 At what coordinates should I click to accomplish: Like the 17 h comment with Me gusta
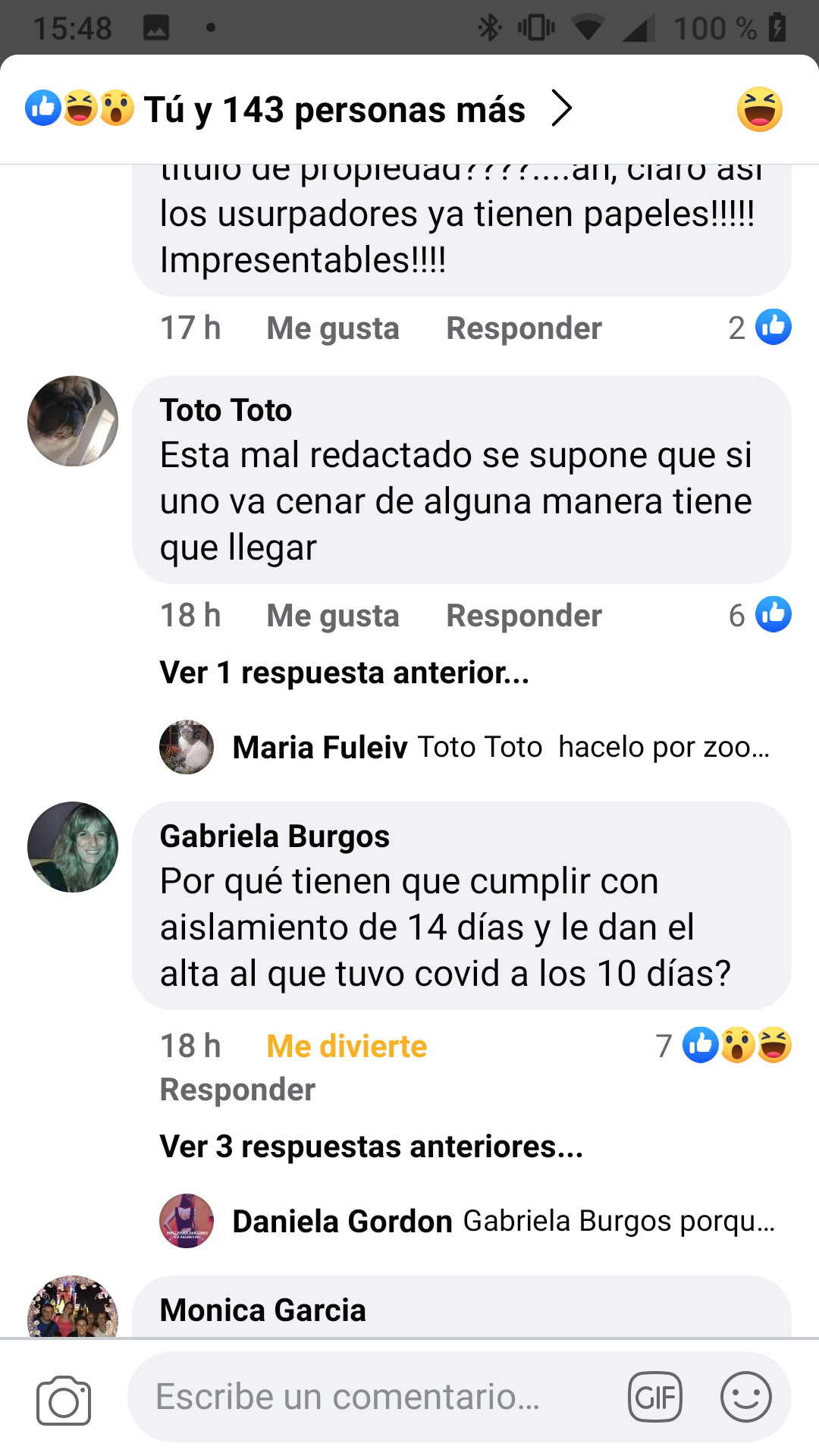[333, 328]
